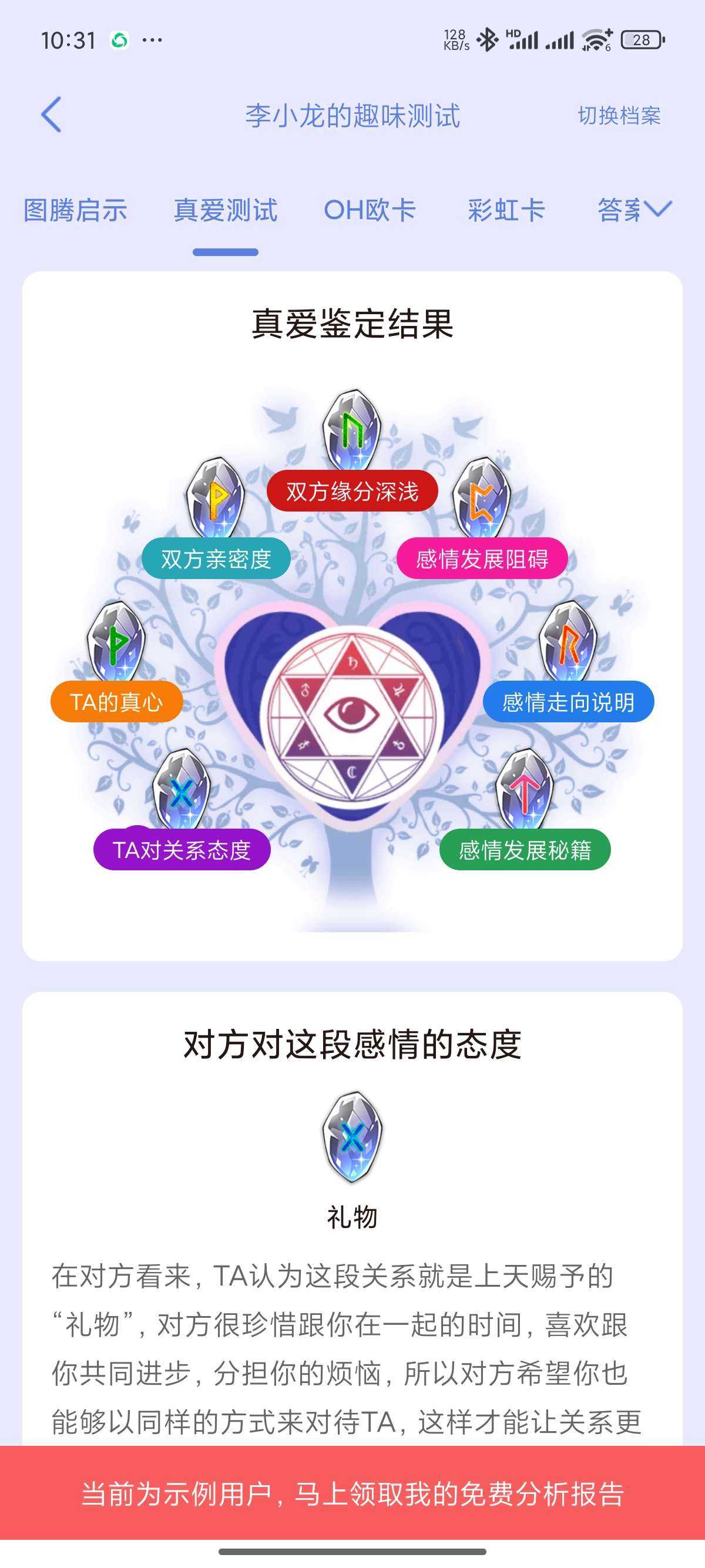Select the 真爱测试 tab
The image size is (705, 1568).
(225, 210)
